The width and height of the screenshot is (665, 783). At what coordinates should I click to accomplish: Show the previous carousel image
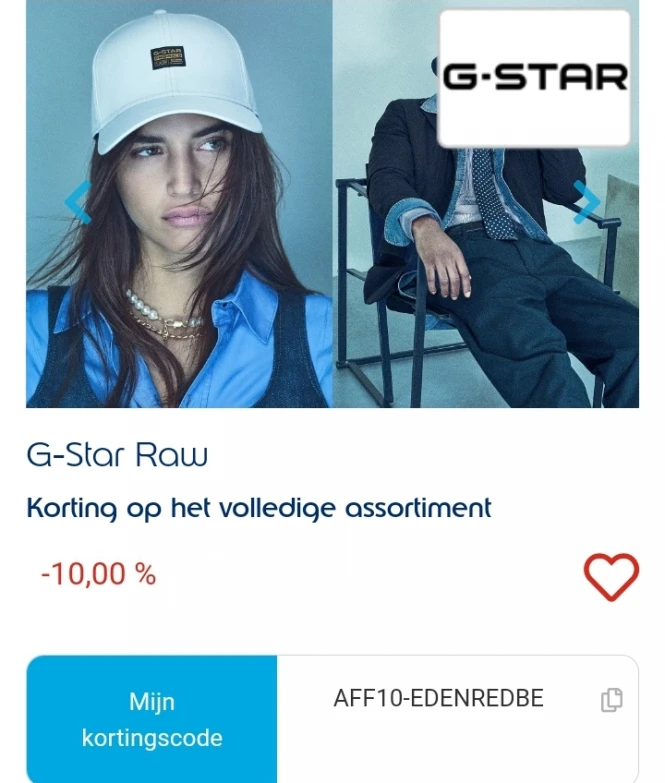pyautogui.click(x=77, y=203)
